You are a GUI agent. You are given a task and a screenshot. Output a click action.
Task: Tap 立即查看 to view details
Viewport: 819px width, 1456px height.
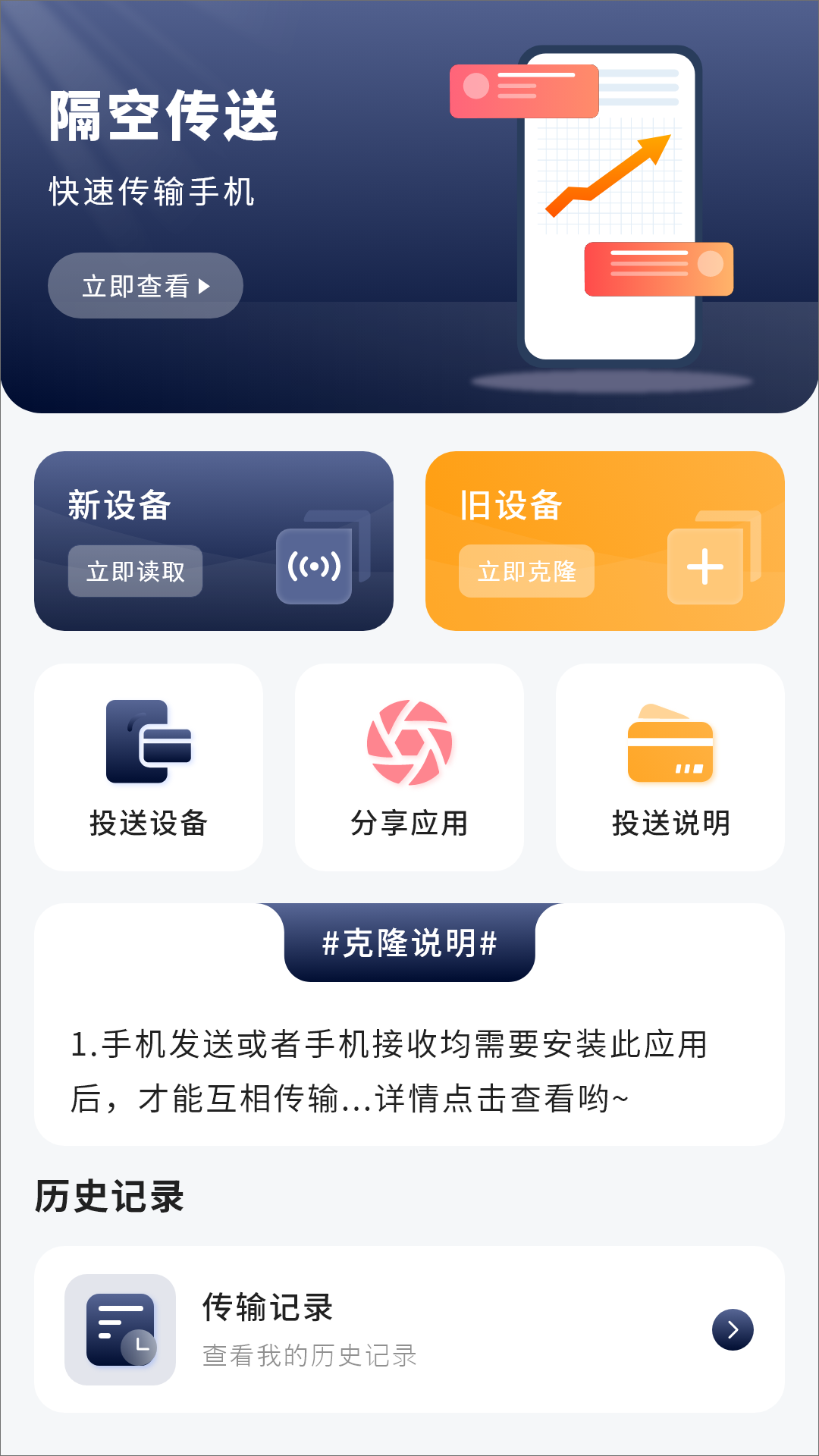pos(145,285)
